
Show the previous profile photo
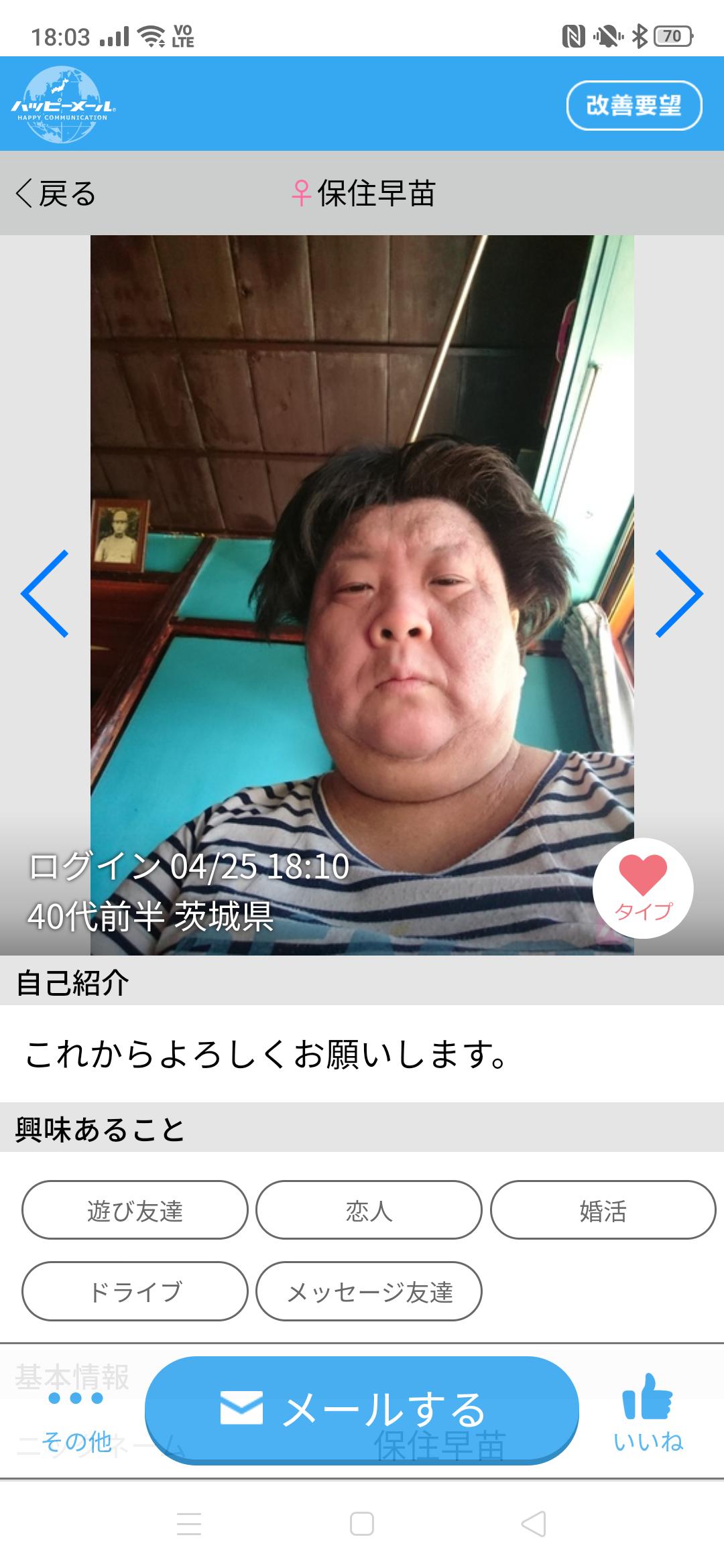(45, 593)
